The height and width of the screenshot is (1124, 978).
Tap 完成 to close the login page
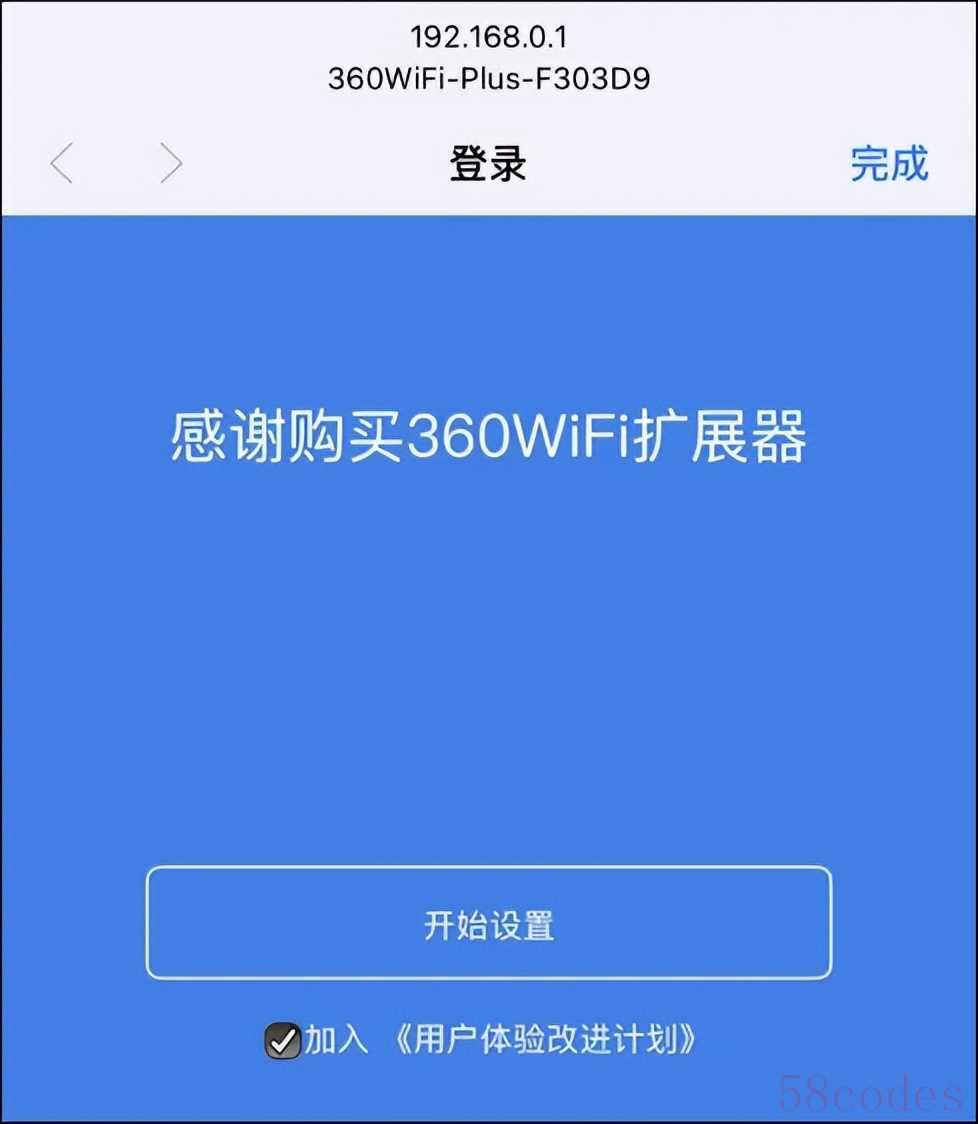[x=888, y=164]
